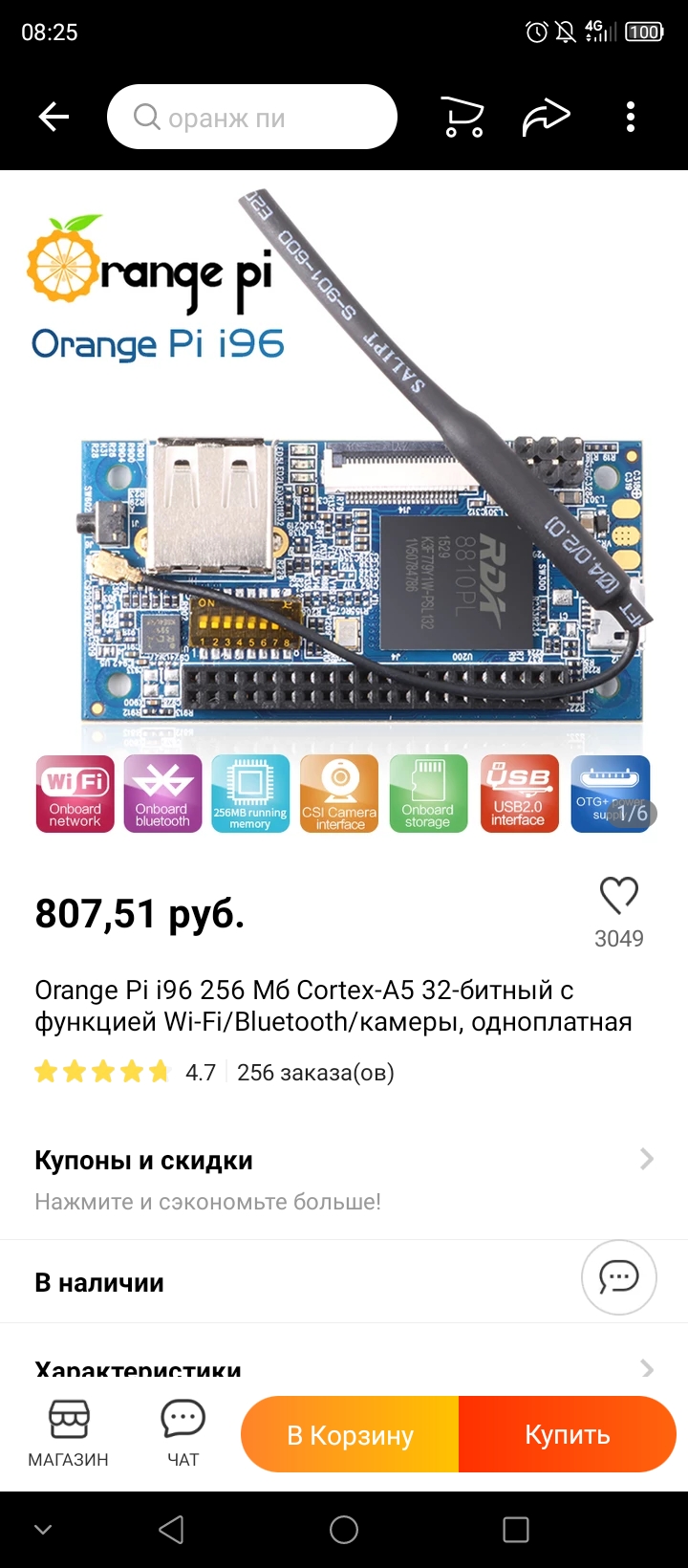Open the shopping cart icon
The image size is (688, 1568).
[463, 118]
